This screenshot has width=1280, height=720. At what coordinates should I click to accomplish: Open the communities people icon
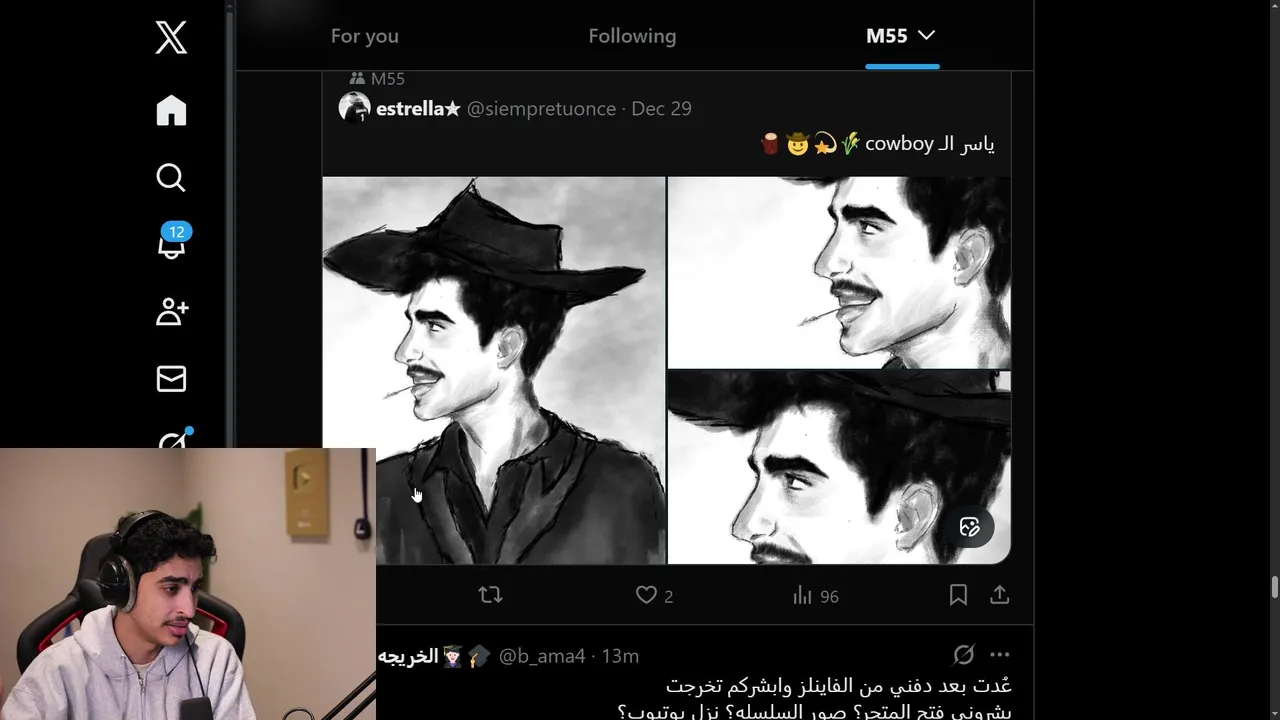point(171,312)
